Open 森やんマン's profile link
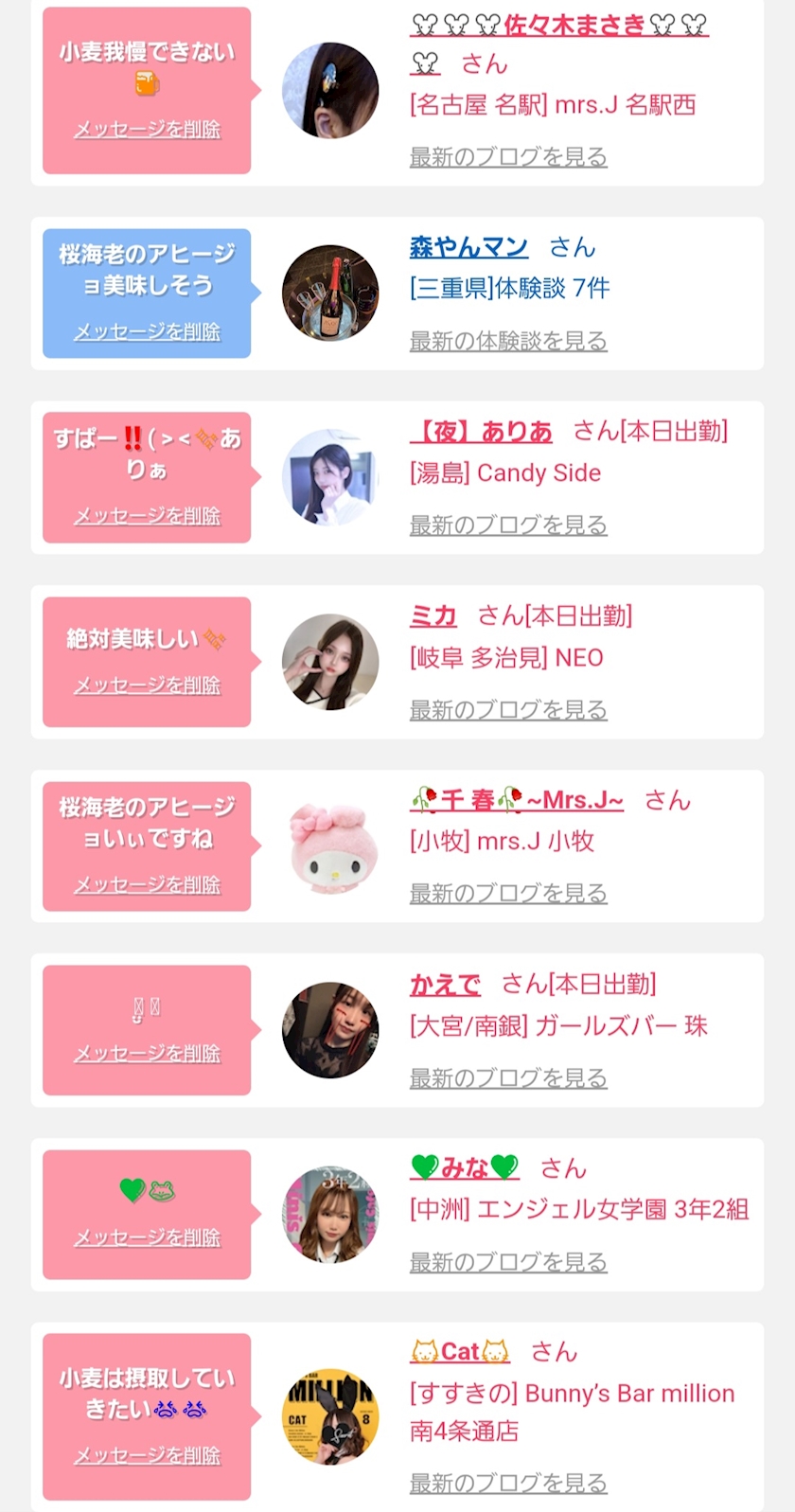This screenshot has width=795, height=1512. point(468,247)
